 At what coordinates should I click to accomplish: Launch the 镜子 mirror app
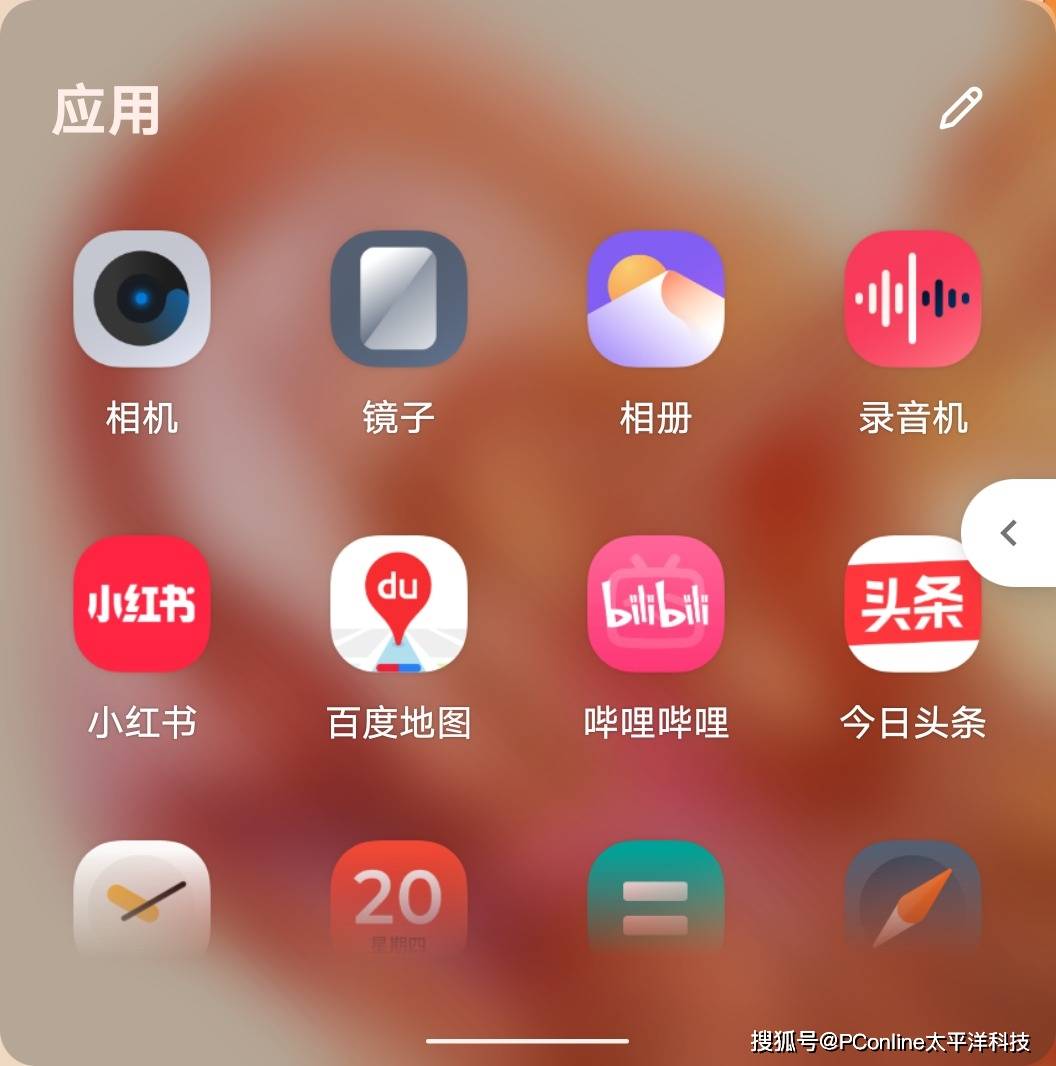[399, 299]
